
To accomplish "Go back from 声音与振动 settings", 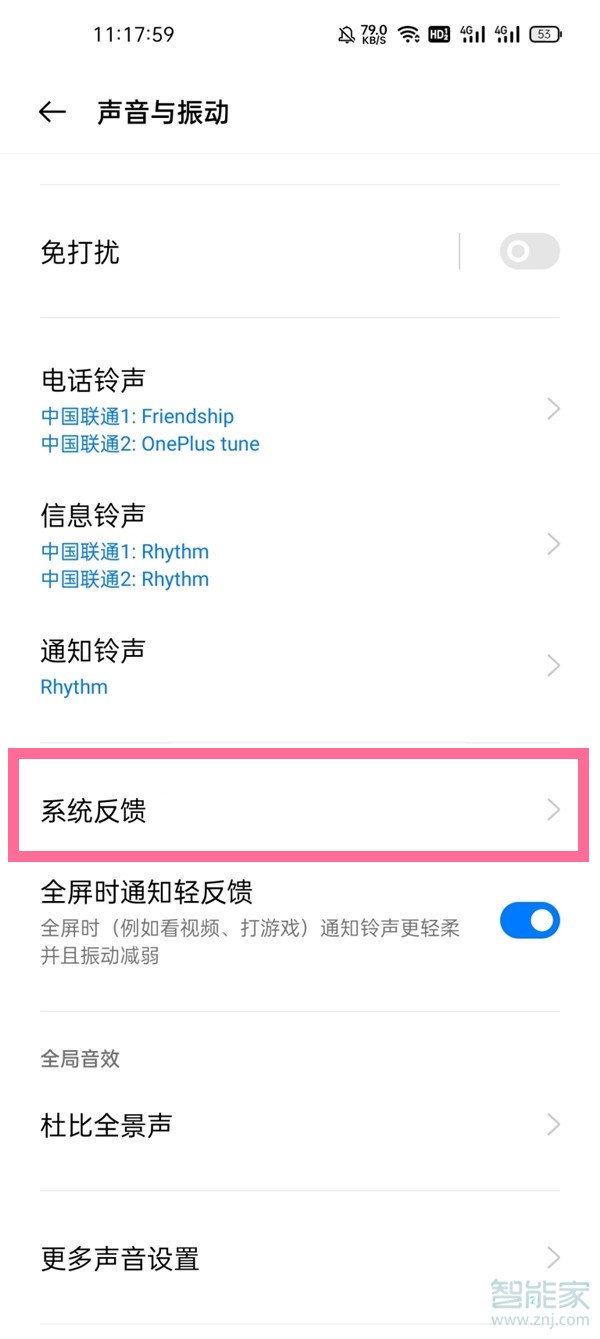I will pos(52,112).
